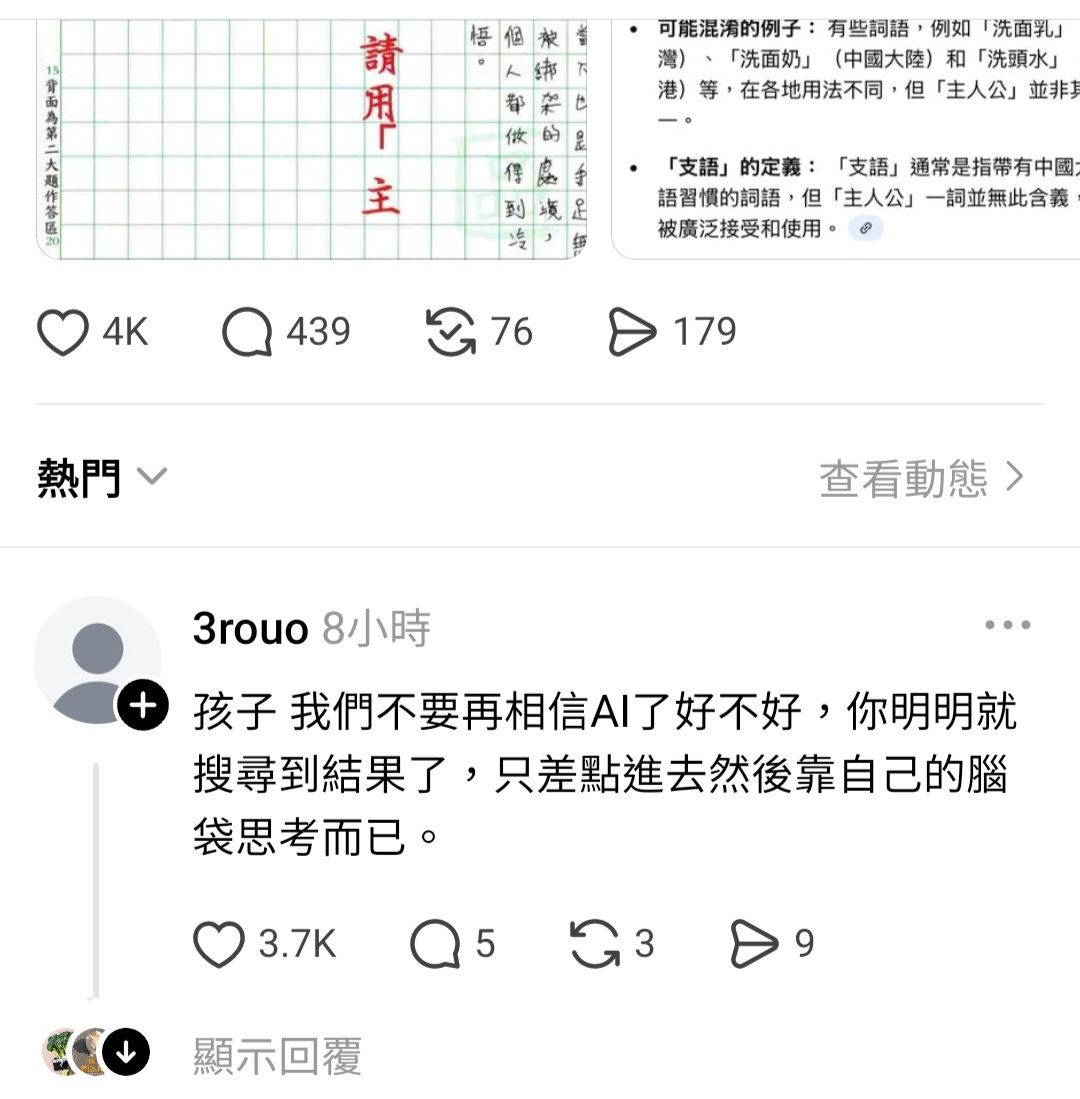Reply to 3rouo's comment

click(x=435, y=944)
